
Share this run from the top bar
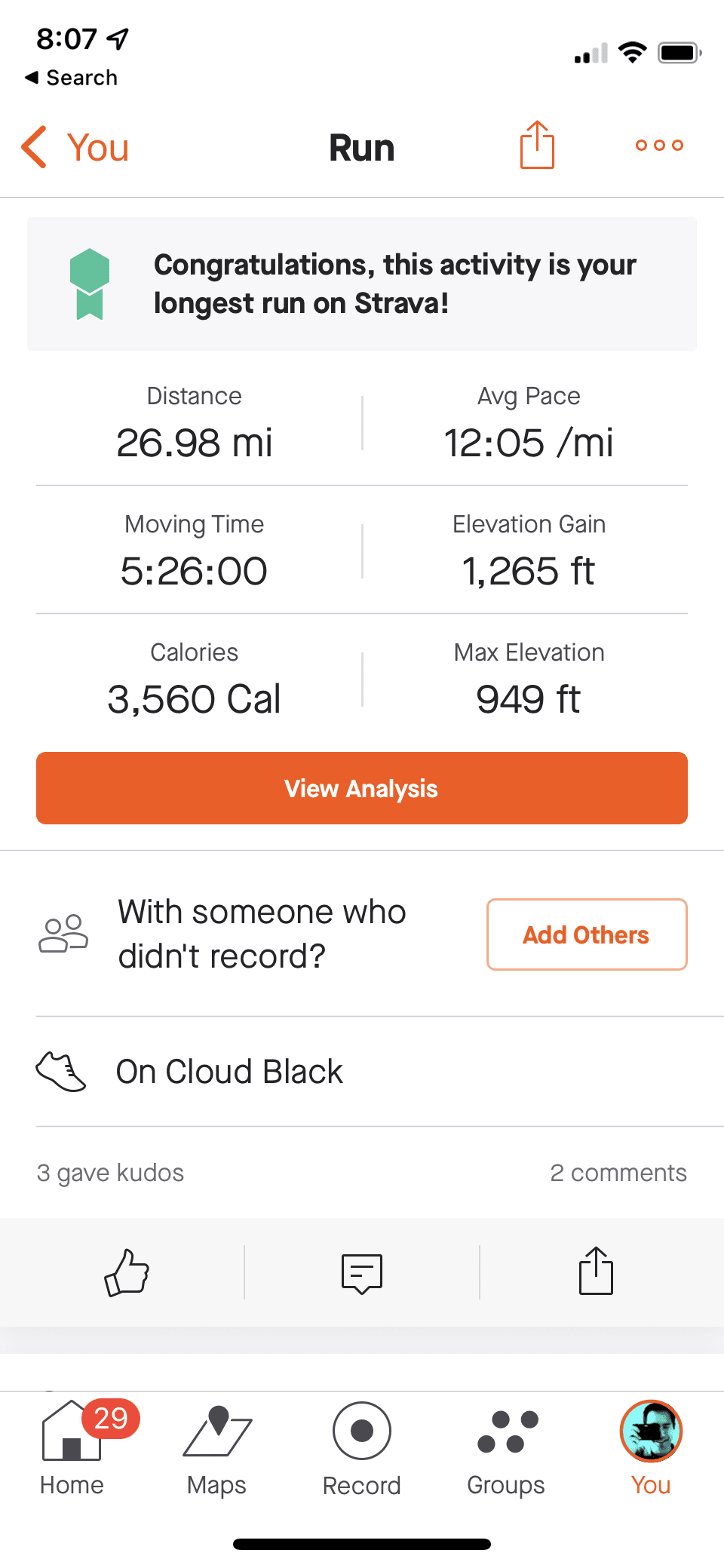537,145
